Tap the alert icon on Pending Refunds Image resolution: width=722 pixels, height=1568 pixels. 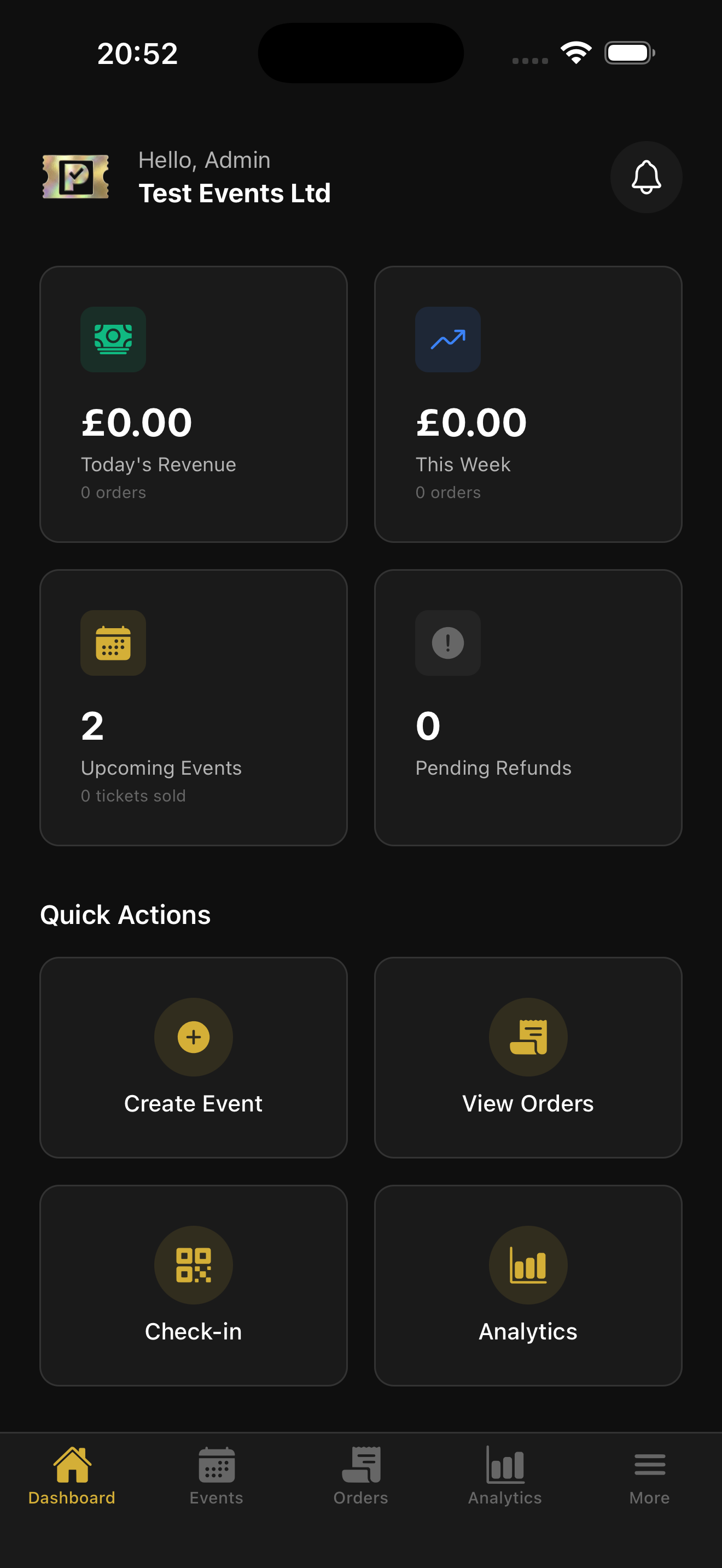447,643
